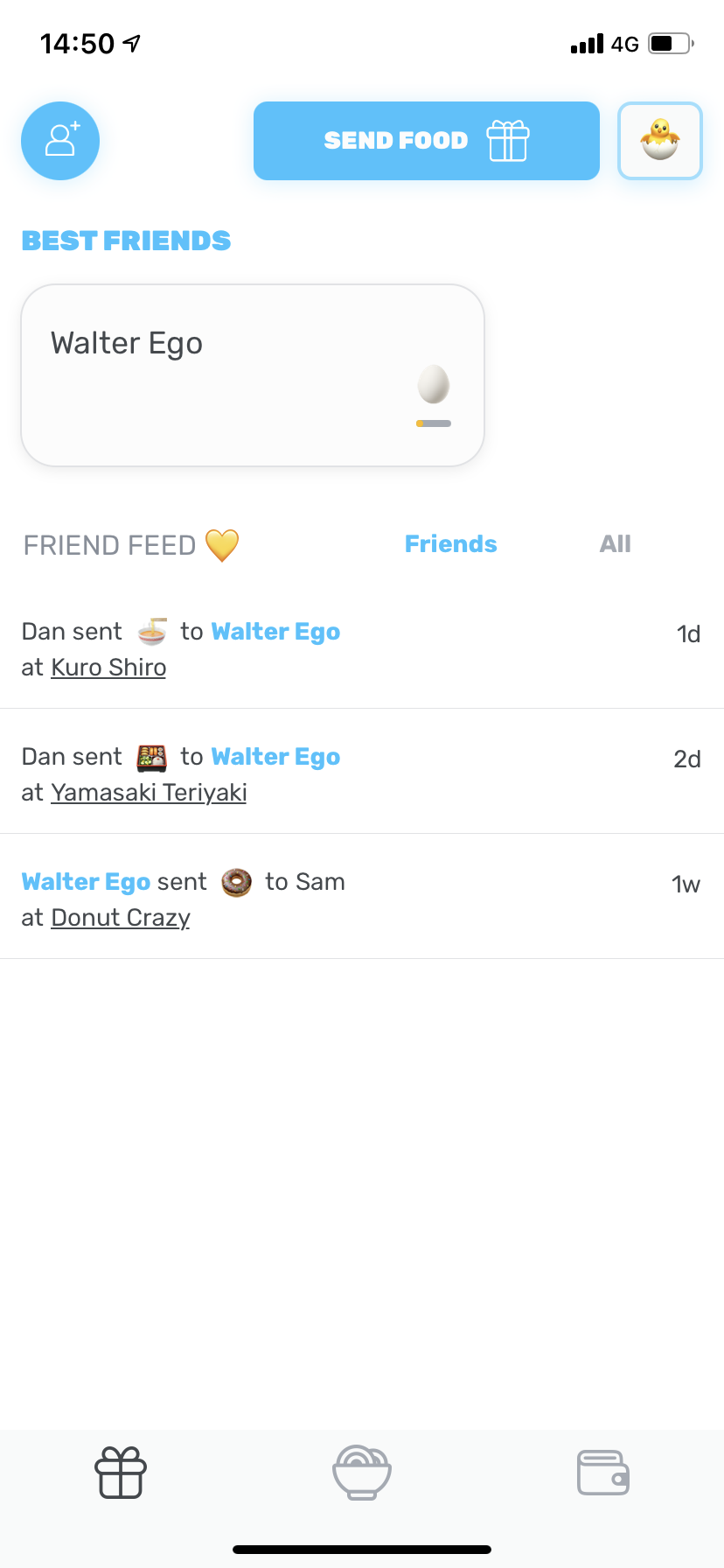Go to the wallet tab
724x1568 pixels.
(603, 1473)
